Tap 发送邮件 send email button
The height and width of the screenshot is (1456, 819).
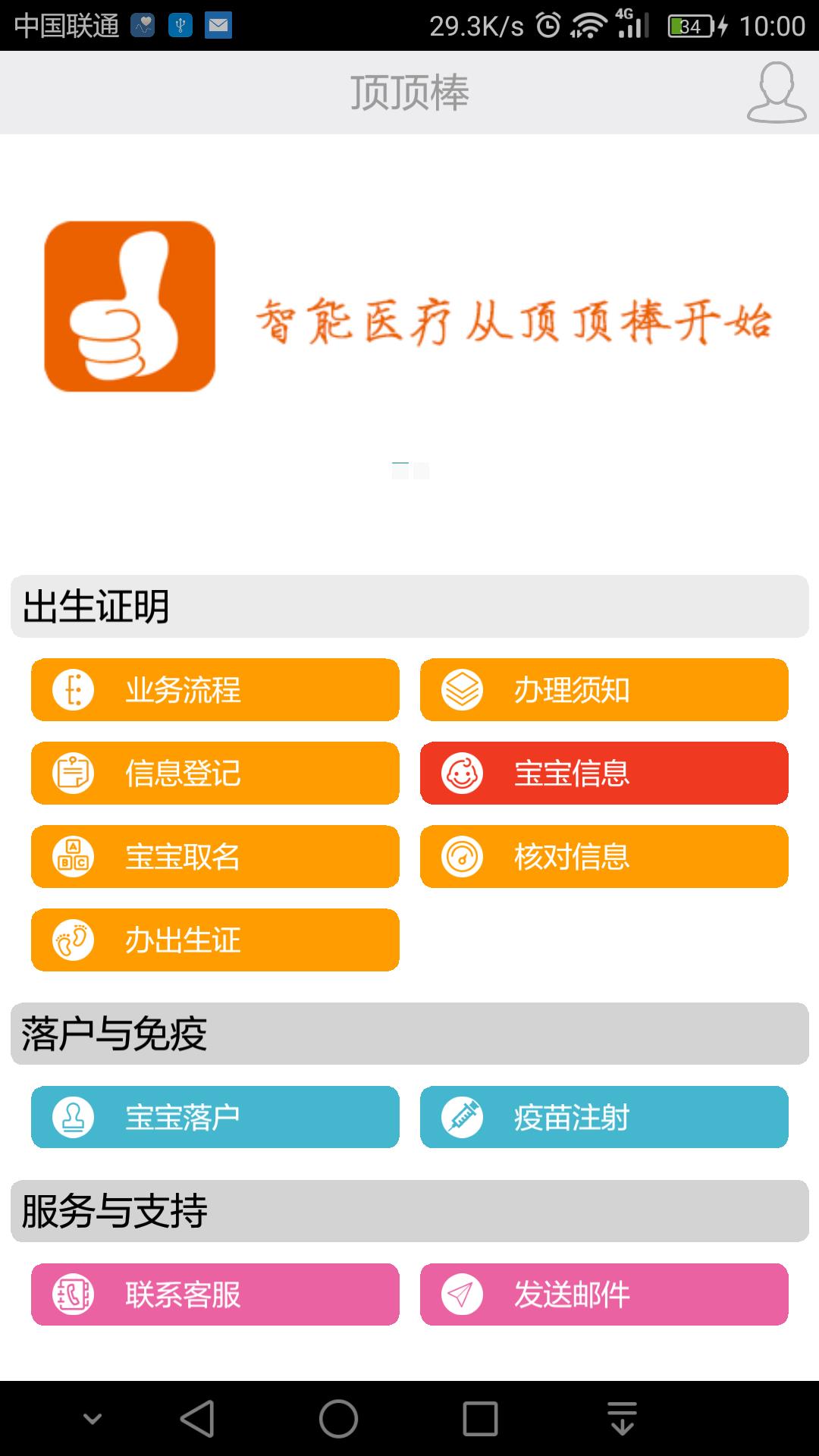point(604,1294)
